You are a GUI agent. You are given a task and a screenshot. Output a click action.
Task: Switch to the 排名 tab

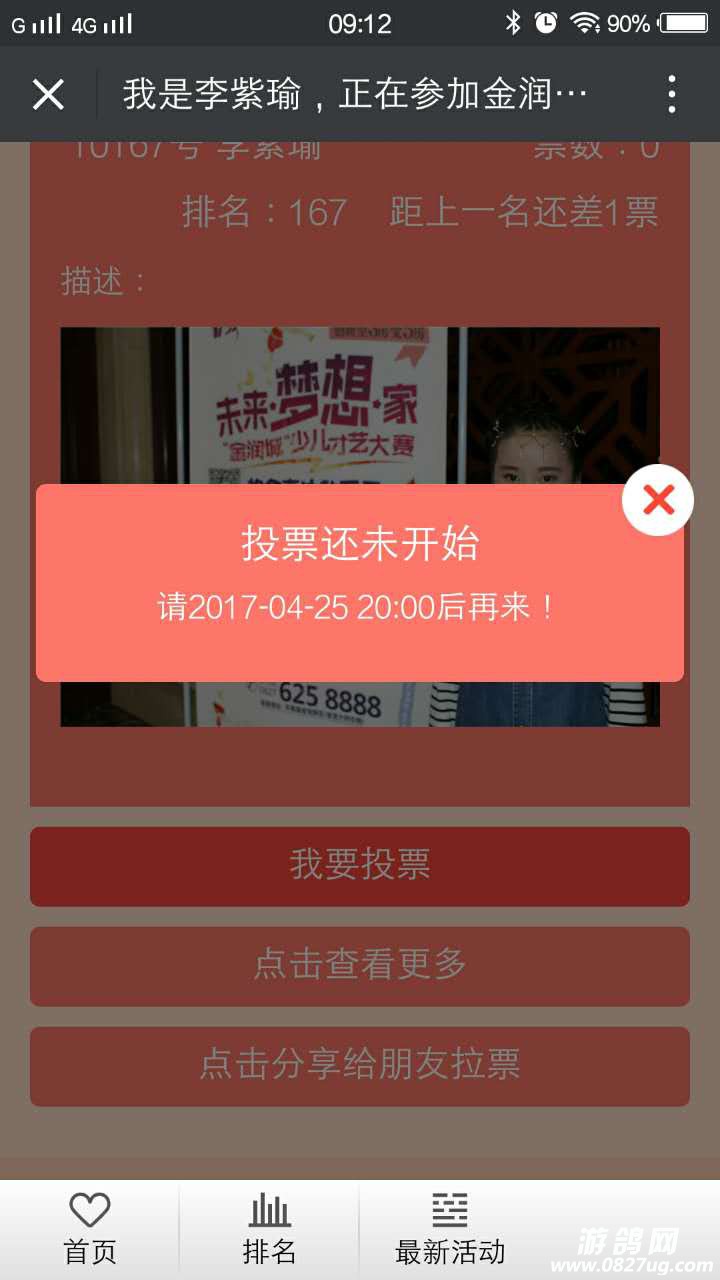click(x=270, y=1230)
